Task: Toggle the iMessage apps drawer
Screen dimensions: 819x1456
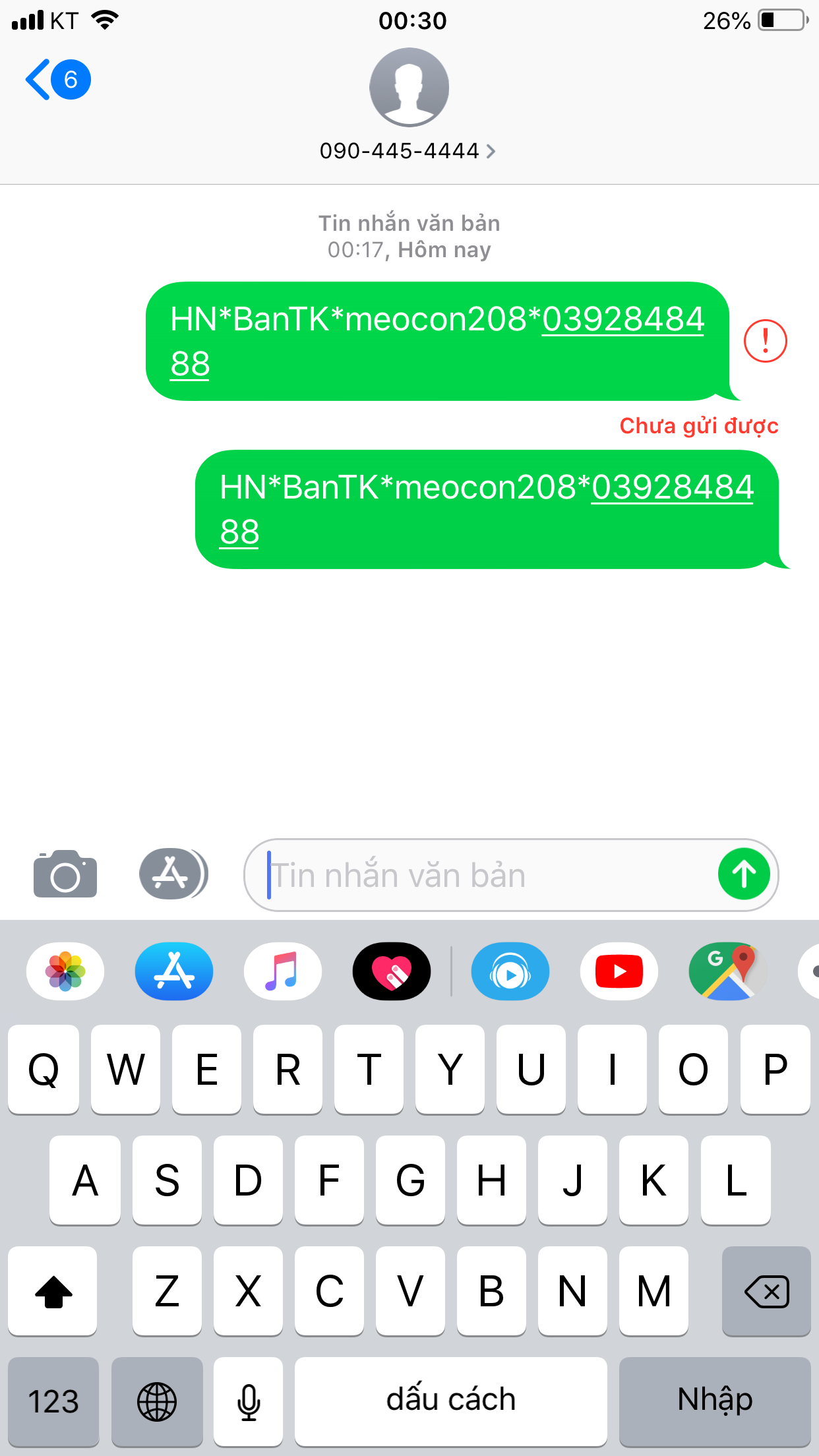Action: [173, 874]
